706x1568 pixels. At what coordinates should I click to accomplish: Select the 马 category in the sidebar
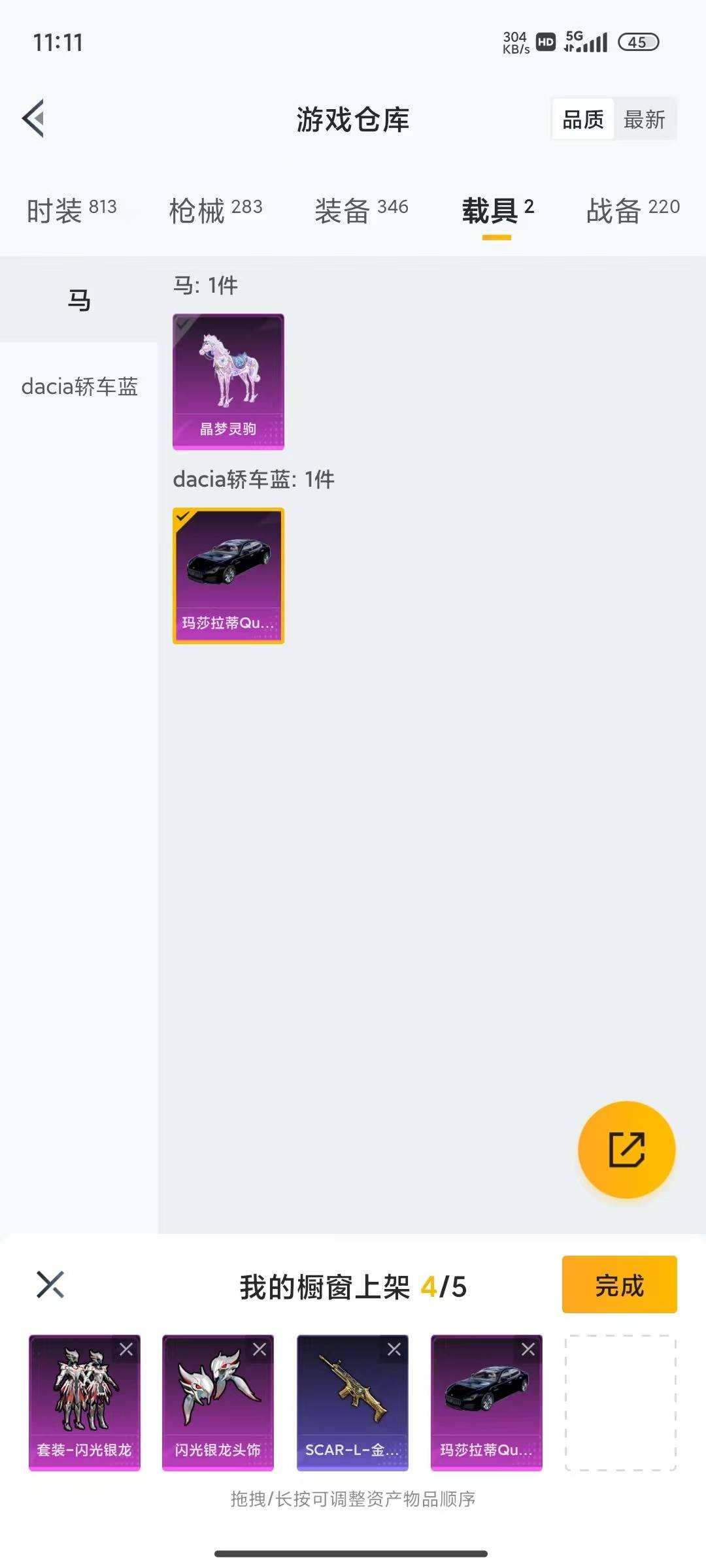click(78, 299)
